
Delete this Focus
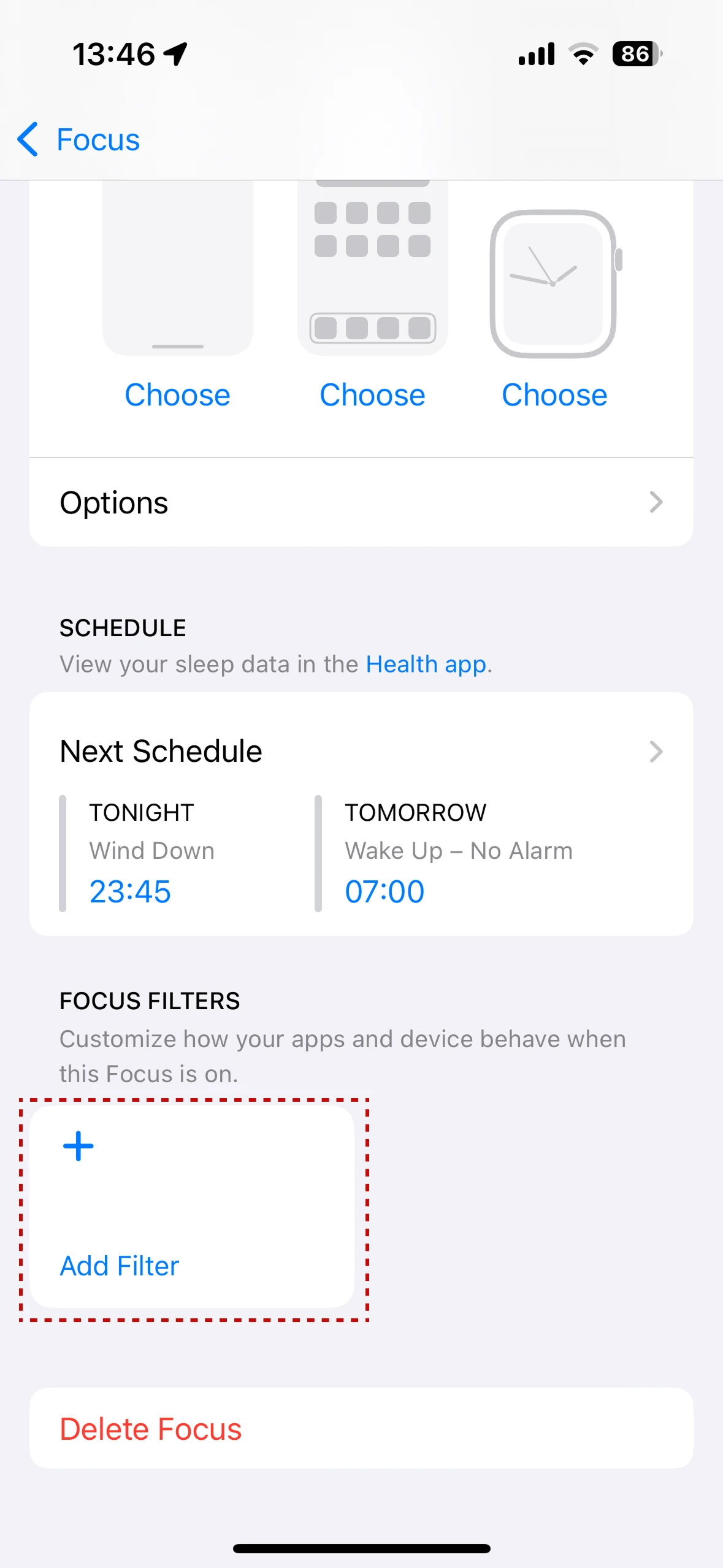pyautogui.click(x=361, y=1428)
